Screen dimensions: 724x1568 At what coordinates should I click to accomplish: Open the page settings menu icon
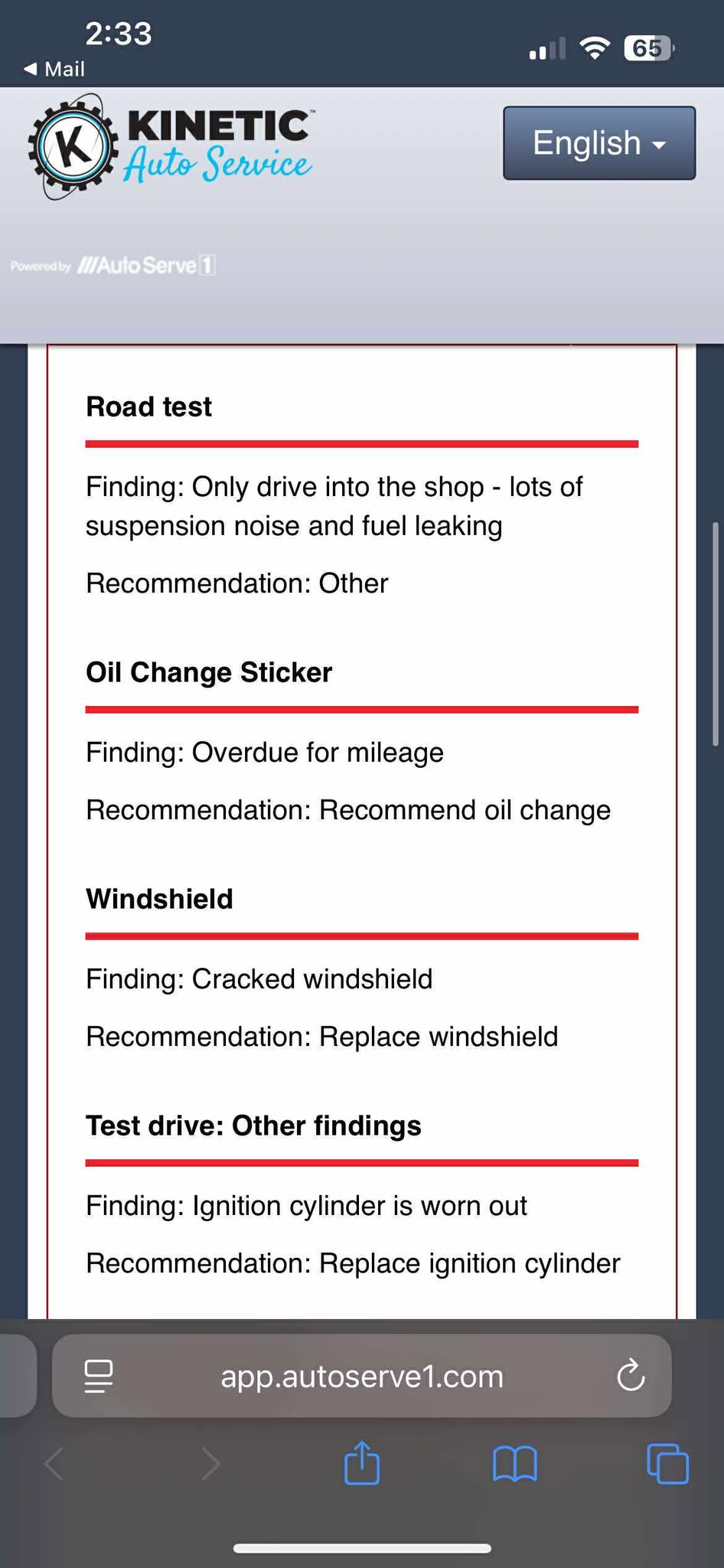99,1376
